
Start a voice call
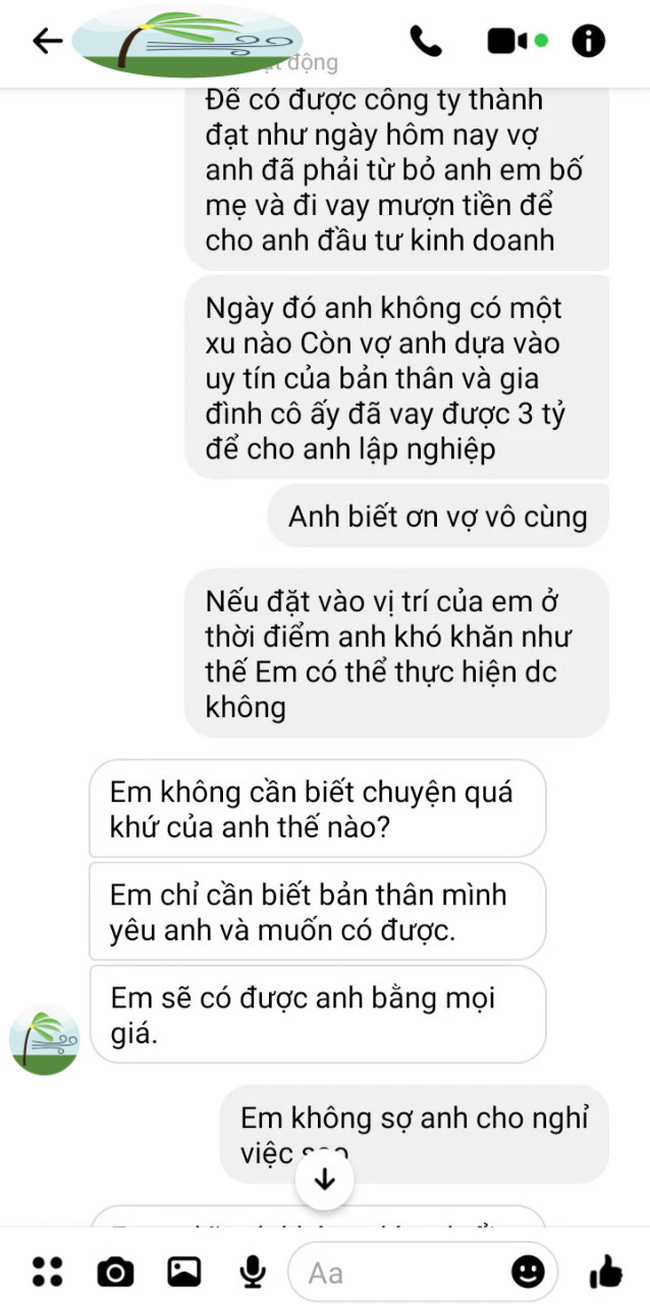tap(426, 41)
